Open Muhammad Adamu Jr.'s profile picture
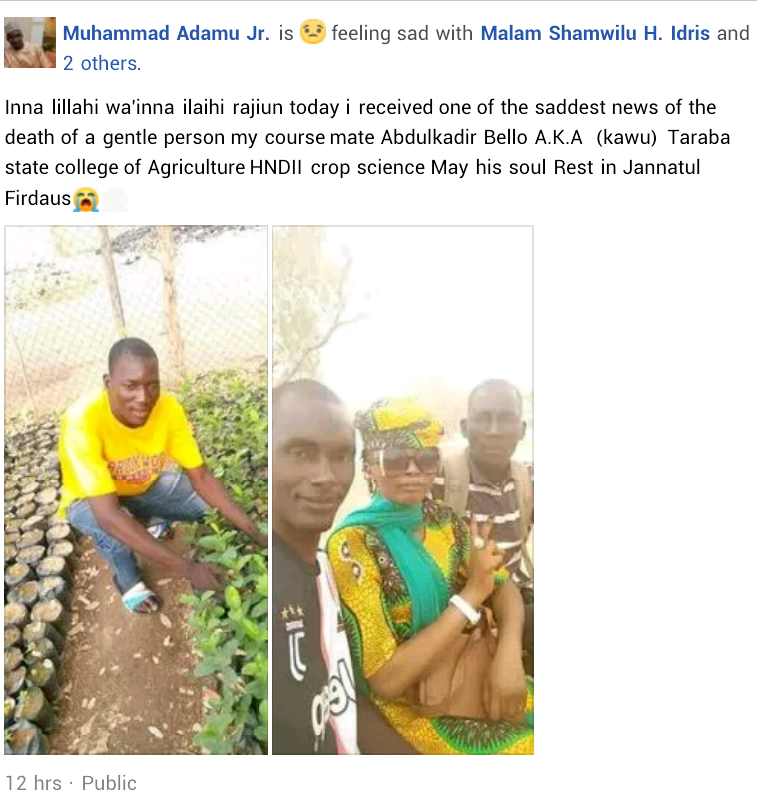 pyautogui.click(x=29, y=42)
